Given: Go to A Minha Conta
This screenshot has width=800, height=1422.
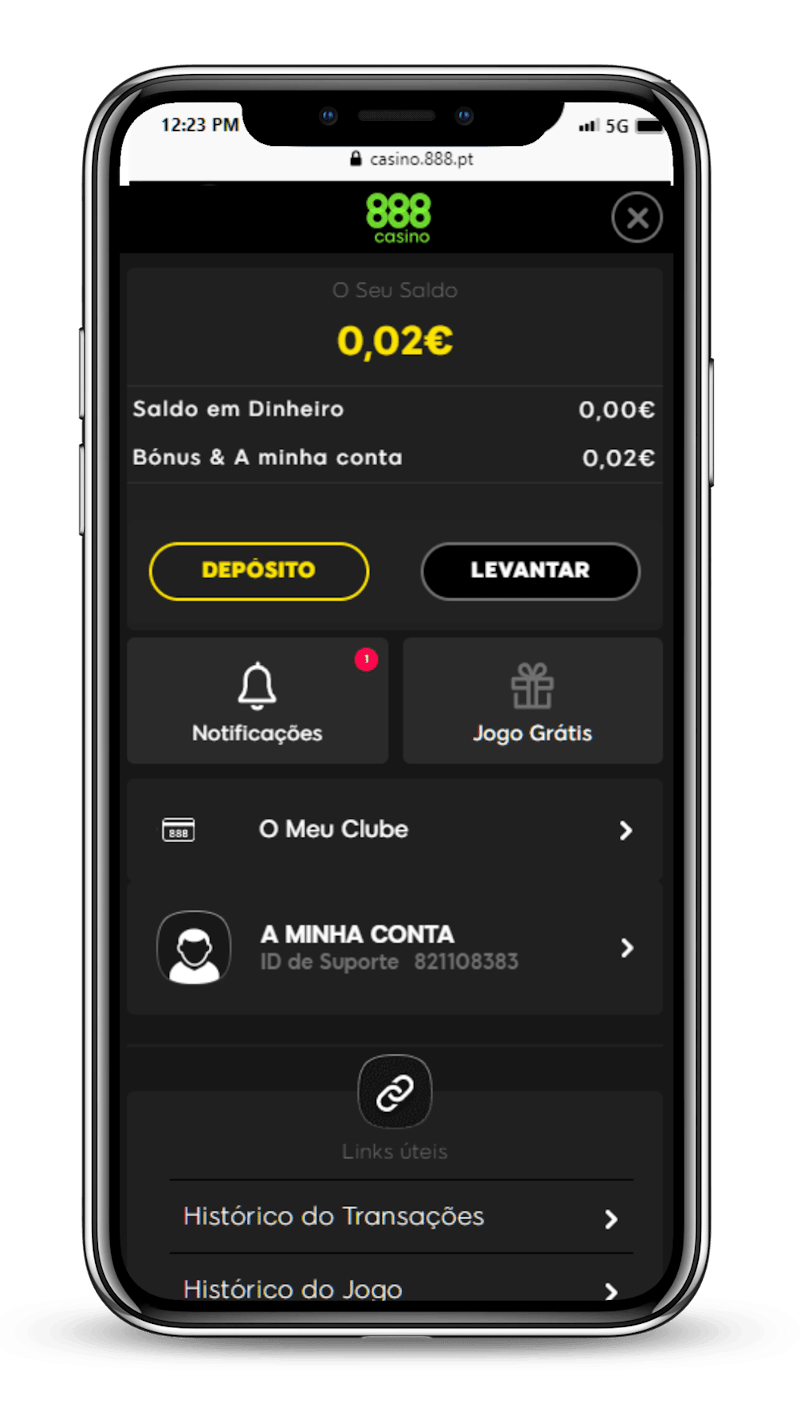Looking at the screenshot, I should (x=395, y=947).
